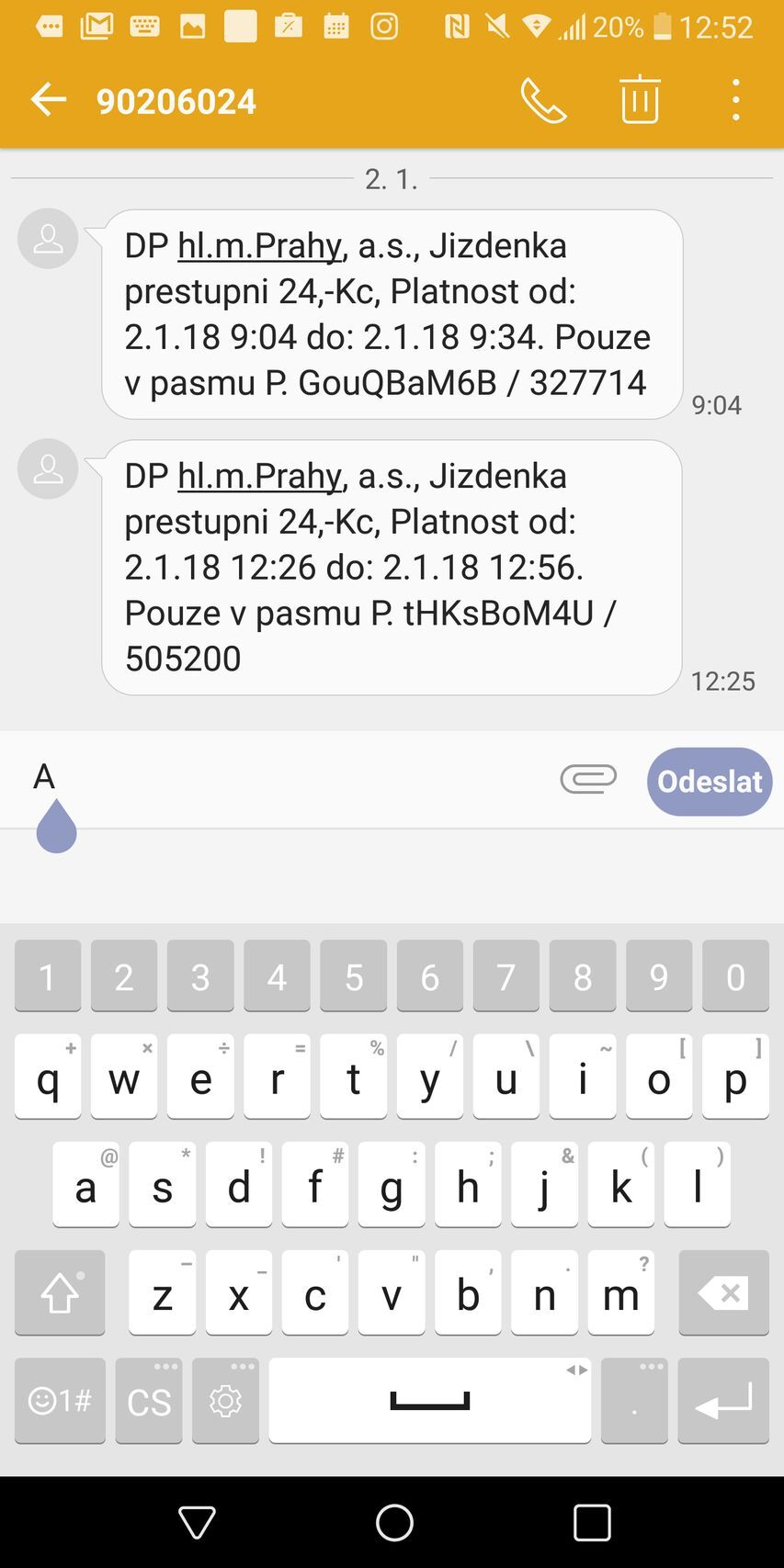The width and height of the screenshot is (784, 1568).
Task: Tap the backspace key on keyboard
Action: point(723,1293)
